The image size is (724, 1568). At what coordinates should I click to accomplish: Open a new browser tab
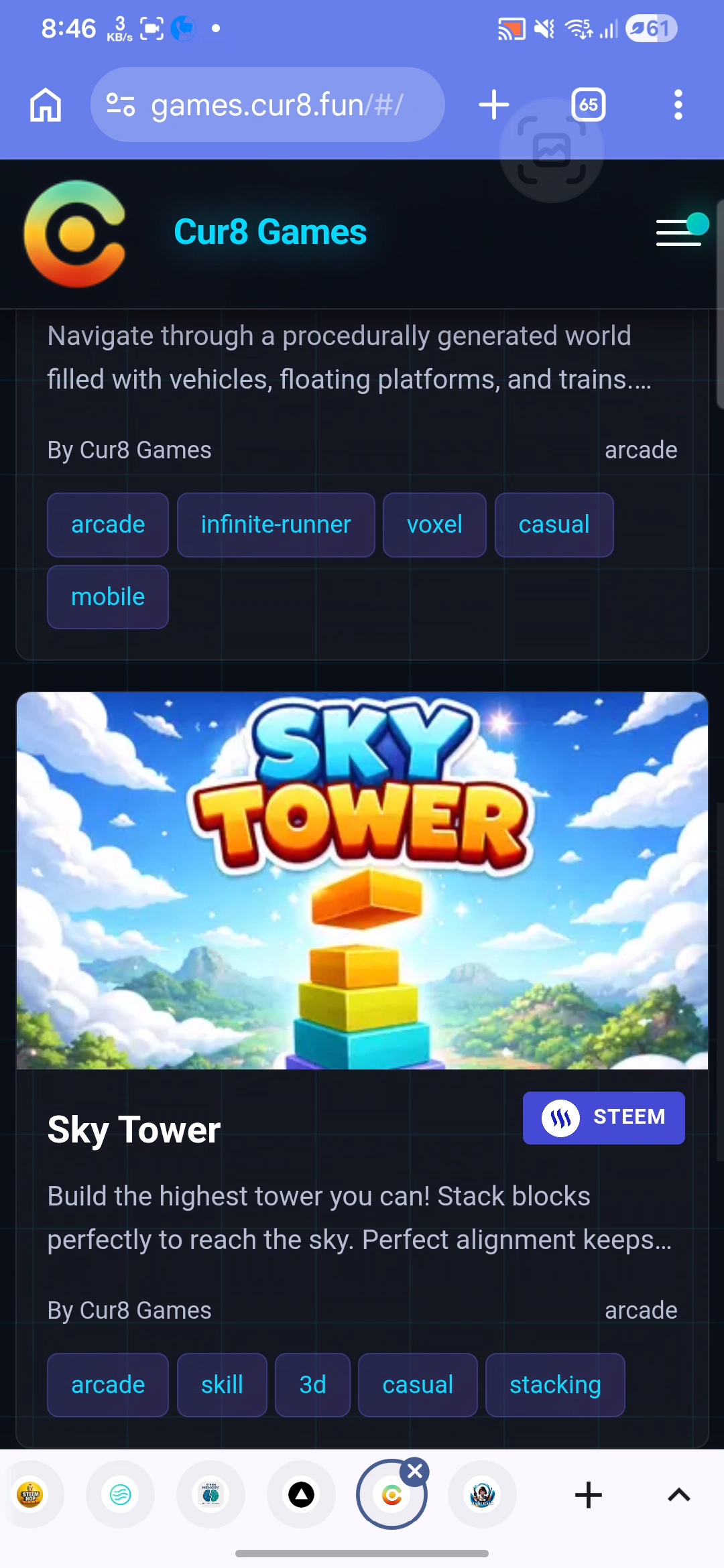(x=494, y=105)
